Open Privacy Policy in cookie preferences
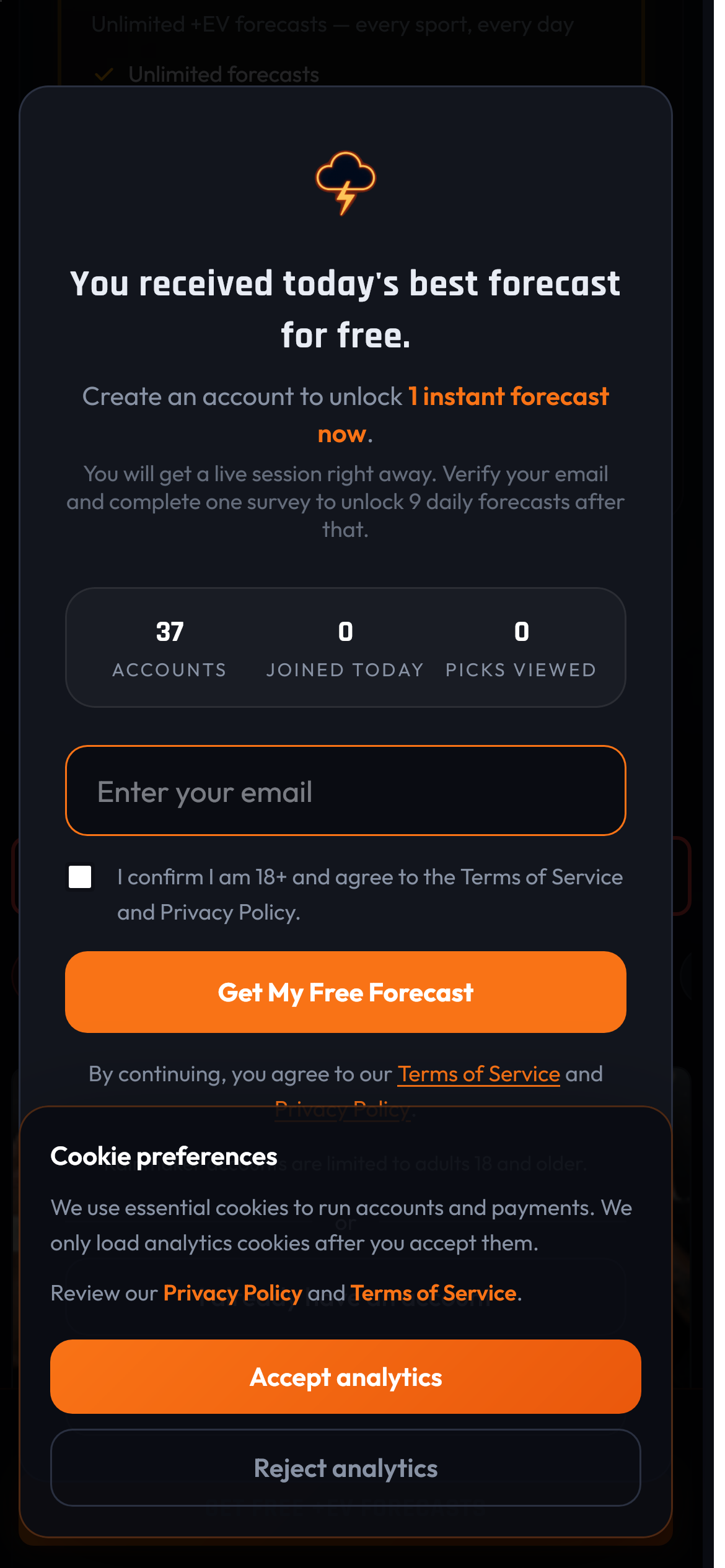Viewport: 725px width, 1568px height. coord(232,1293)
